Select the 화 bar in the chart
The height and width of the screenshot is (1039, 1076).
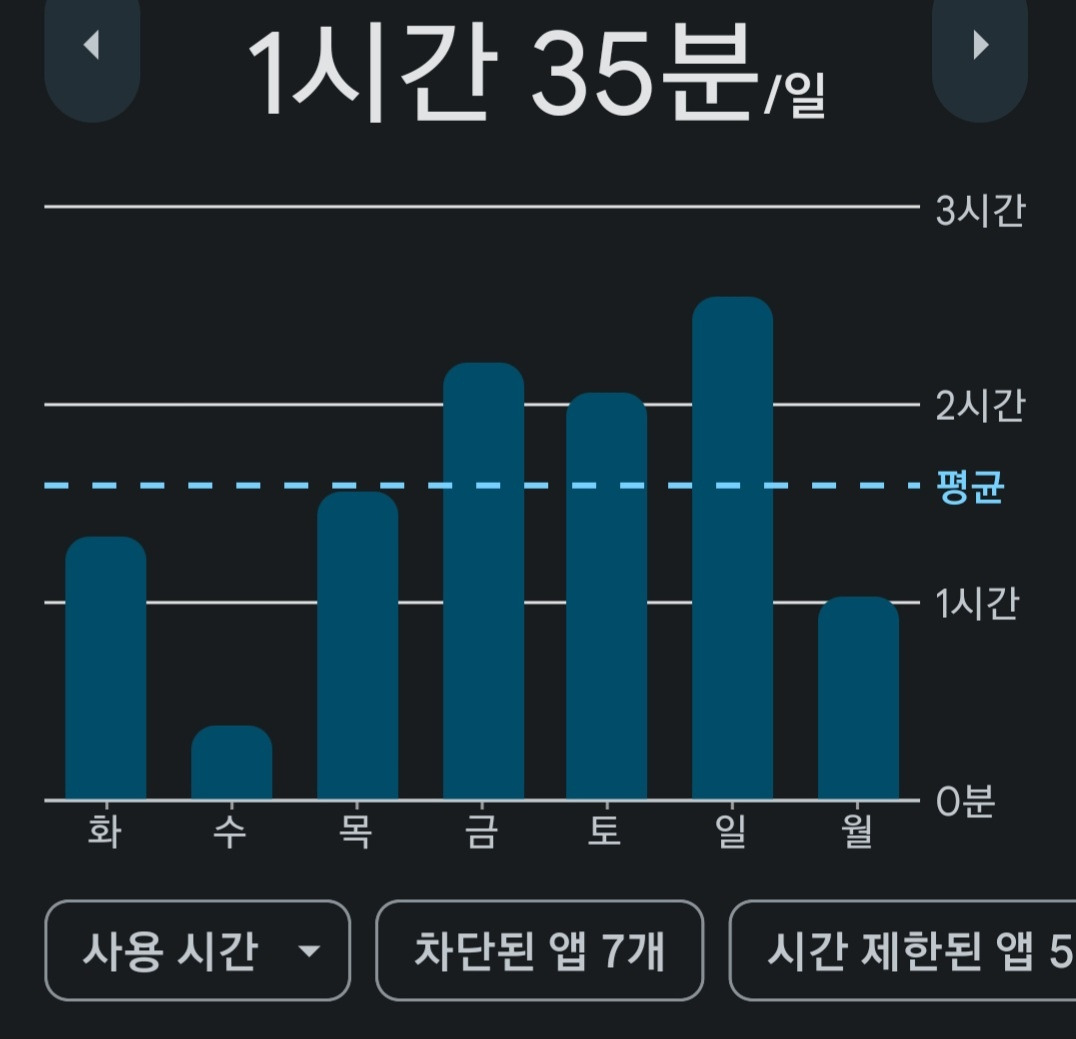tap(106, 668)
